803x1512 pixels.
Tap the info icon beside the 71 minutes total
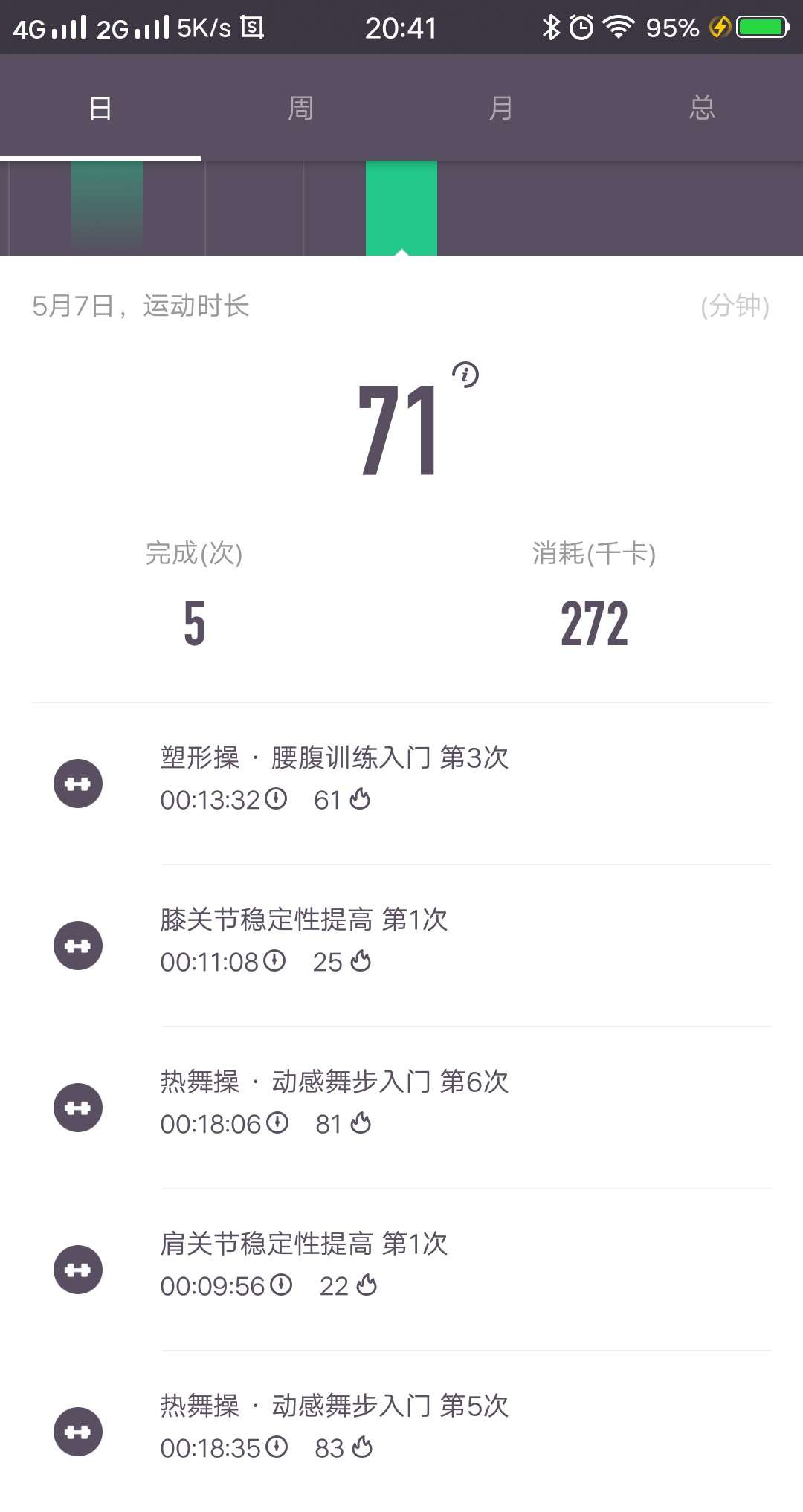coord(466,374)
